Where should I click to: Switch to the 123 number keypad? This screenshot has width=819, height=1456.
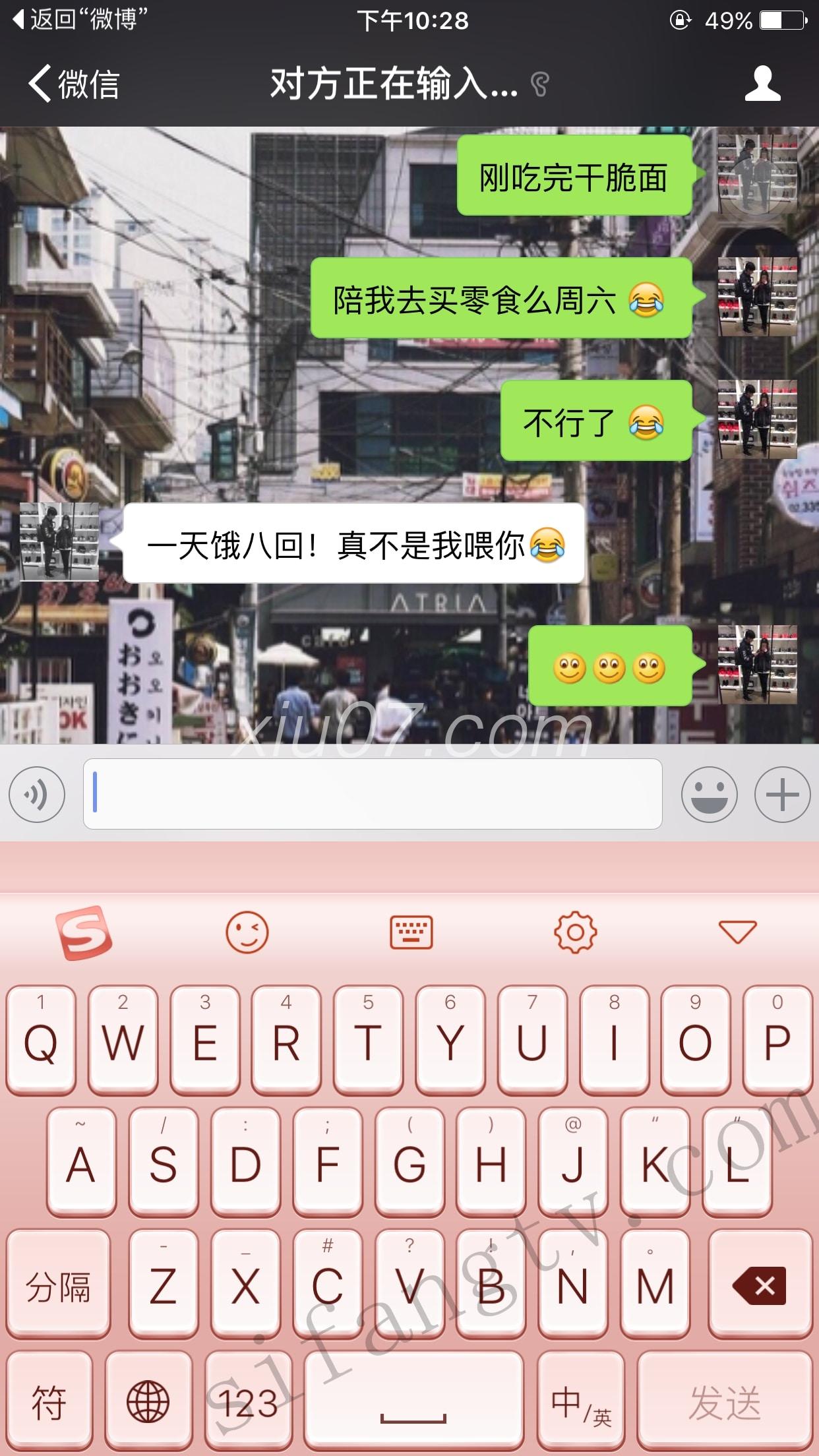pos(248,1403)
